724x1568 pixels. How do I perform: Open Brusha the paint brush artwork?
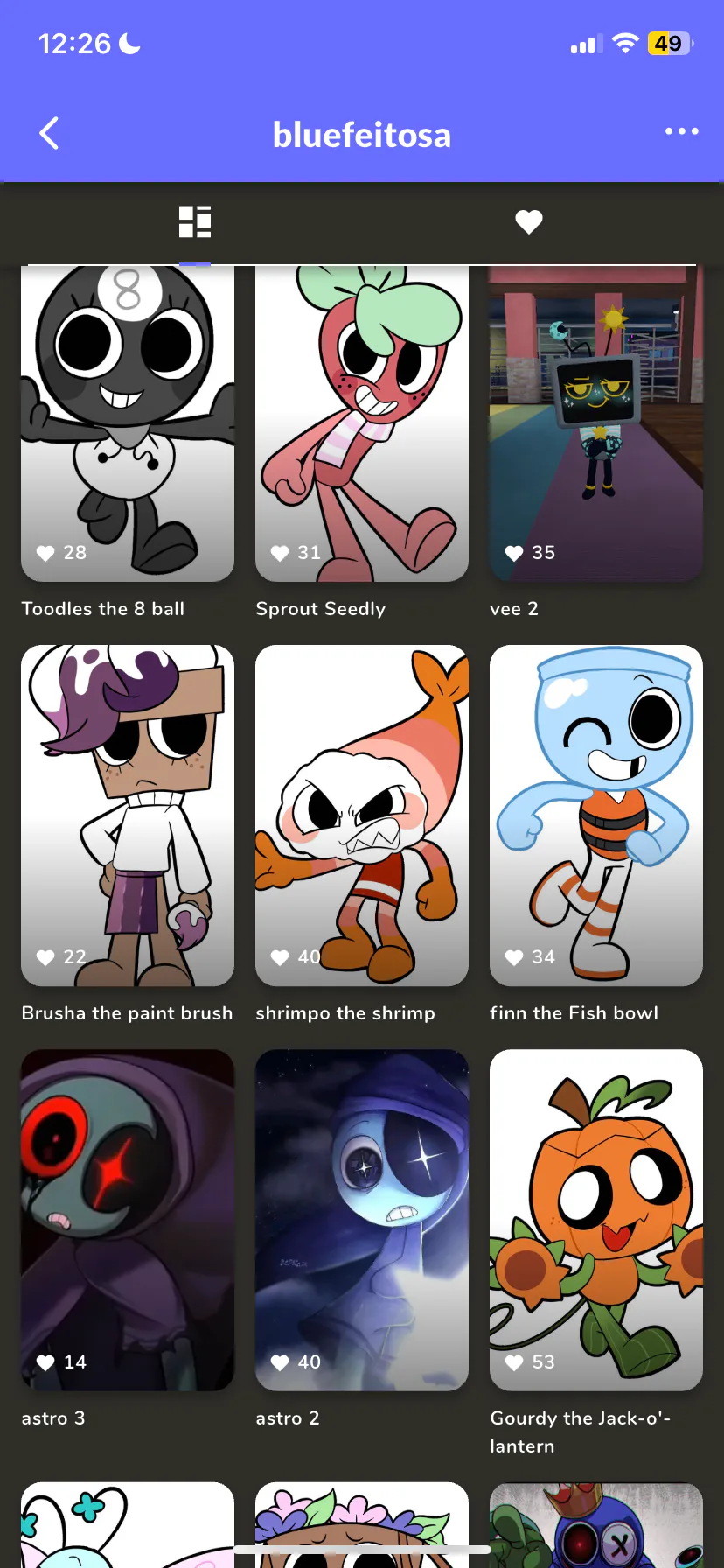click(128, 815)
